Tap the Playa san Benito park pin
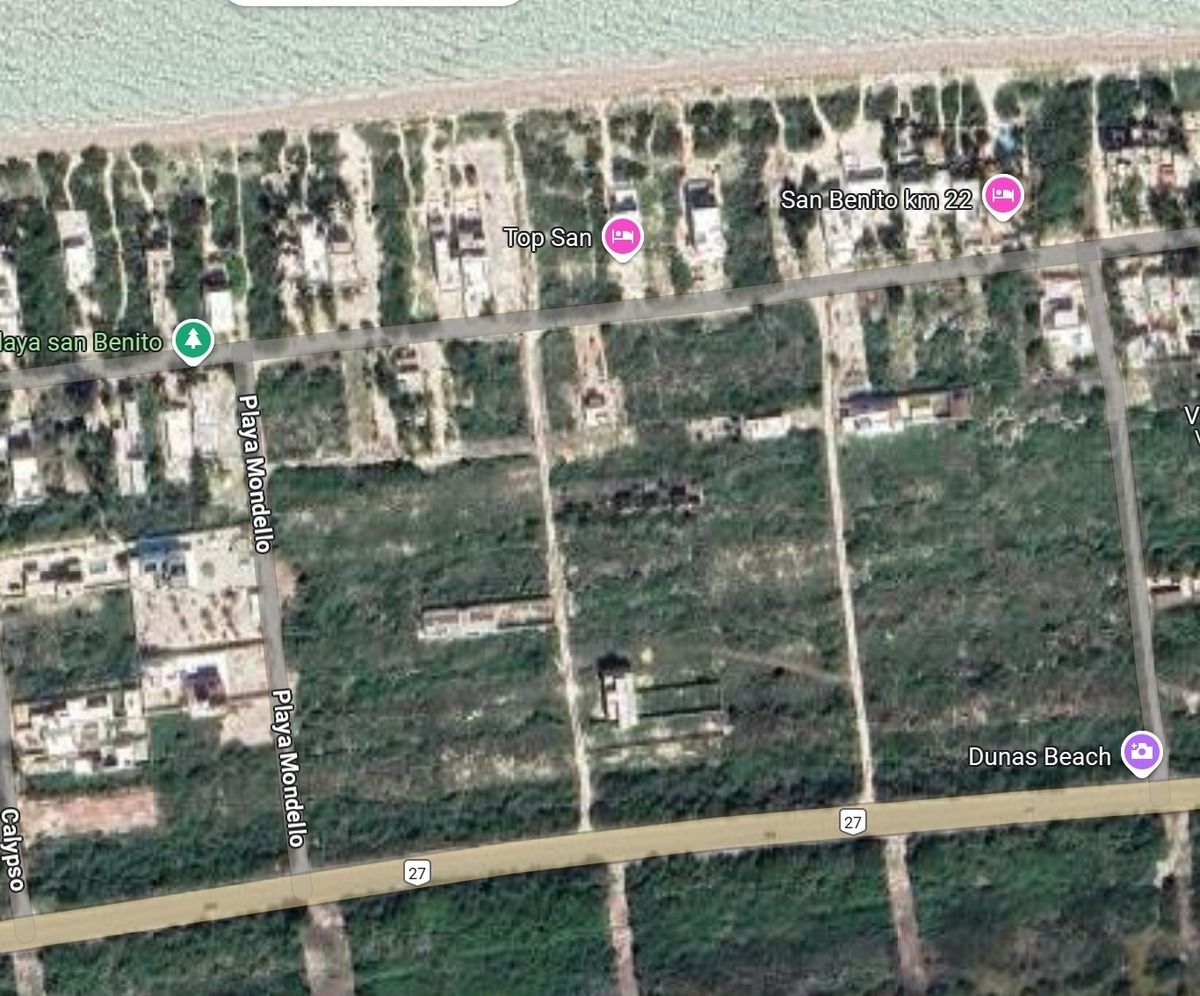1200x996 pixels. [192, 340]
